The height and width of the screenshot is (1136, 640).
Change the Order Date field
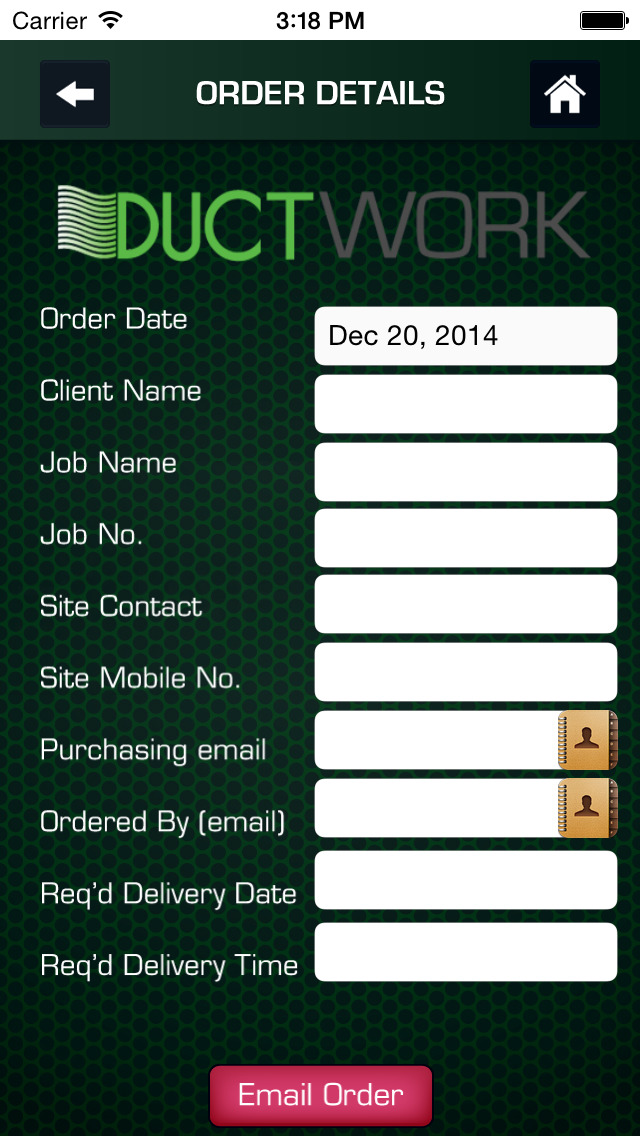[465, 335]
